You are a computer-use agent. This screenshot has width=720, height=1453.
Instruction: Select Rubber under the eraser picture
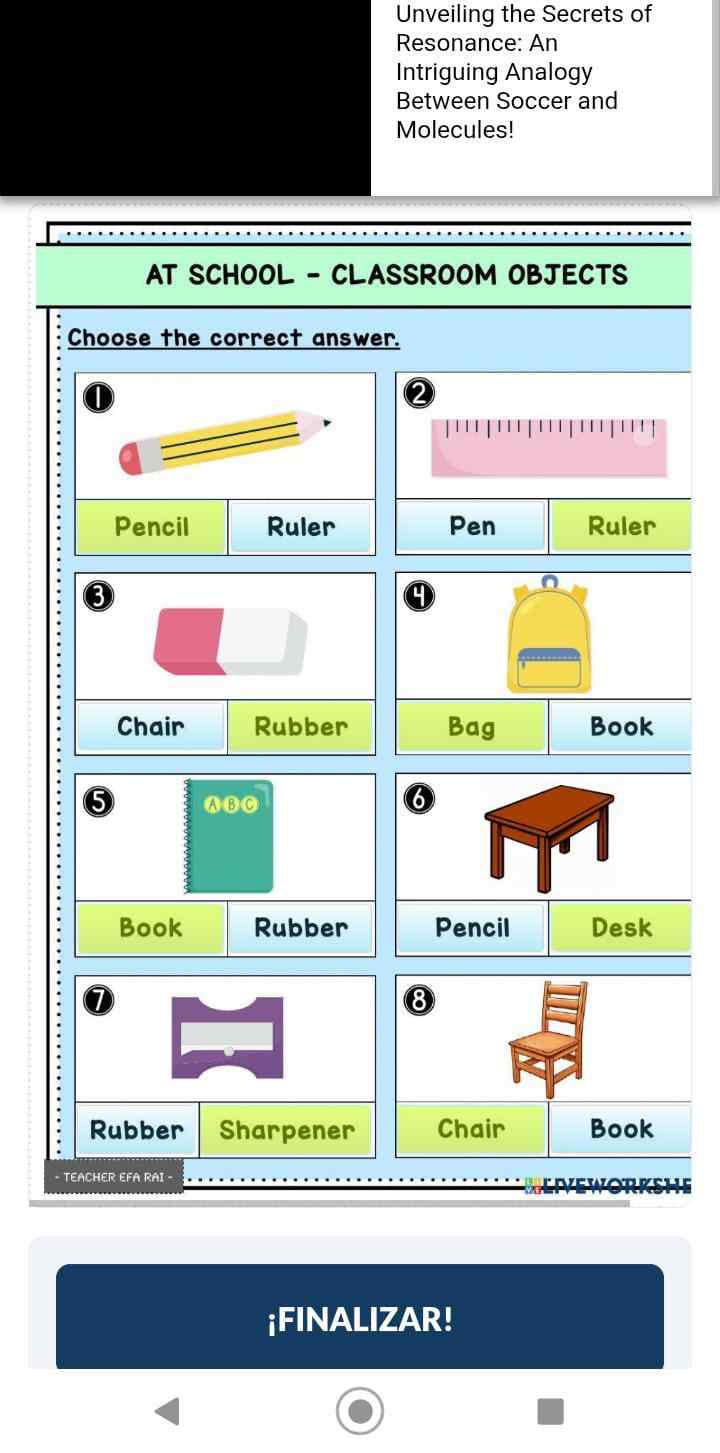[x=301, y=727]
